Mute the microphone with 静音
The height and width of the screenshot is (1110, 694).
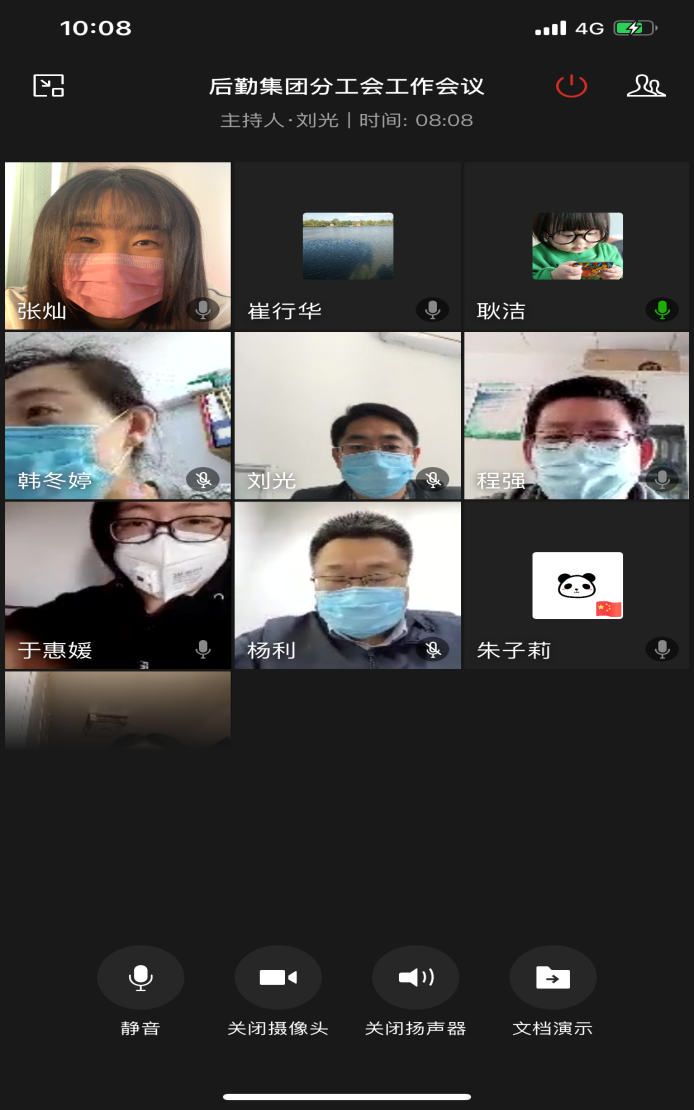[140, 977]
